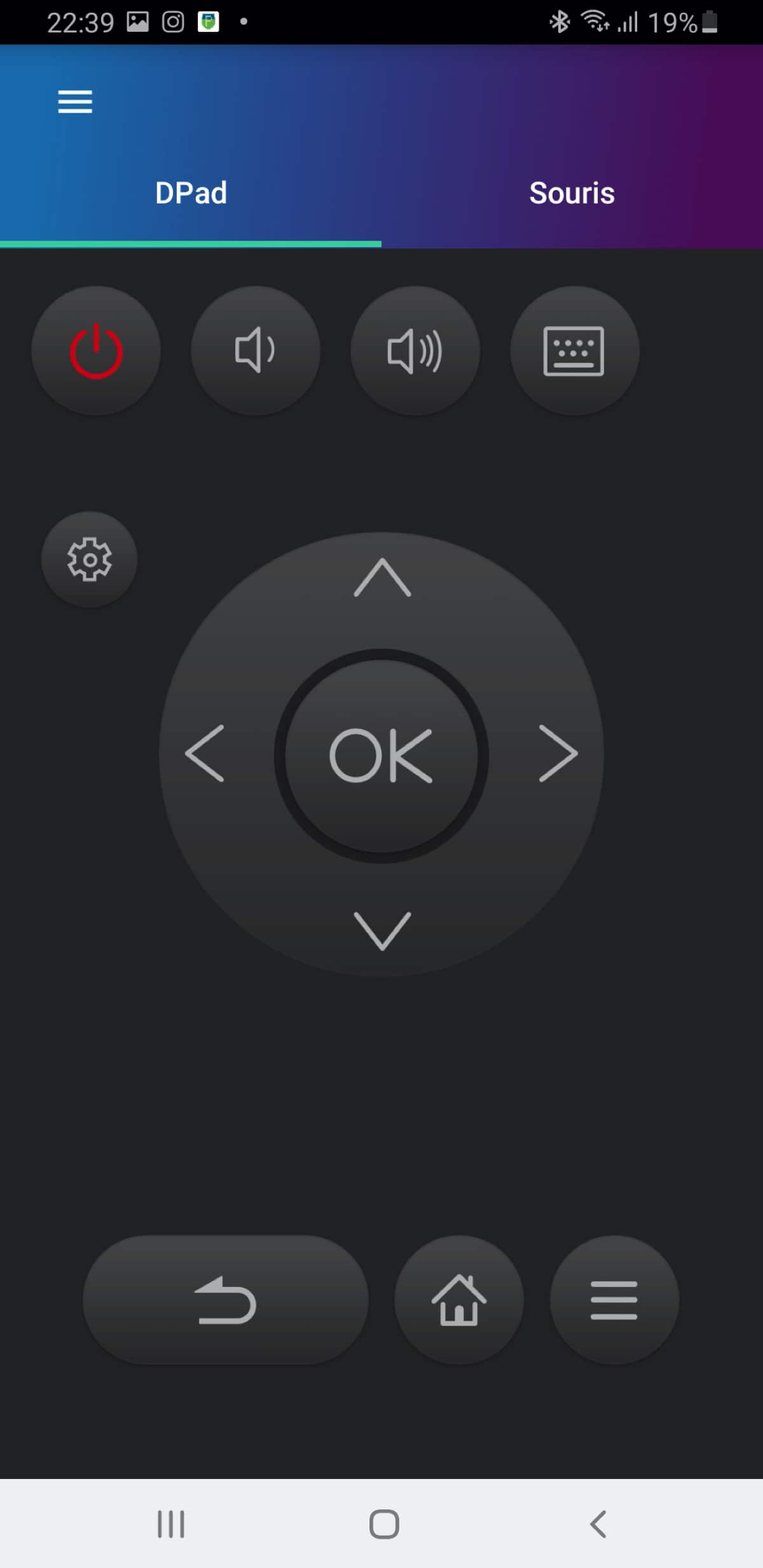Switch to the Souris tab
The height and width of the screenshot is (1568, 763).
tap(572, 193)
